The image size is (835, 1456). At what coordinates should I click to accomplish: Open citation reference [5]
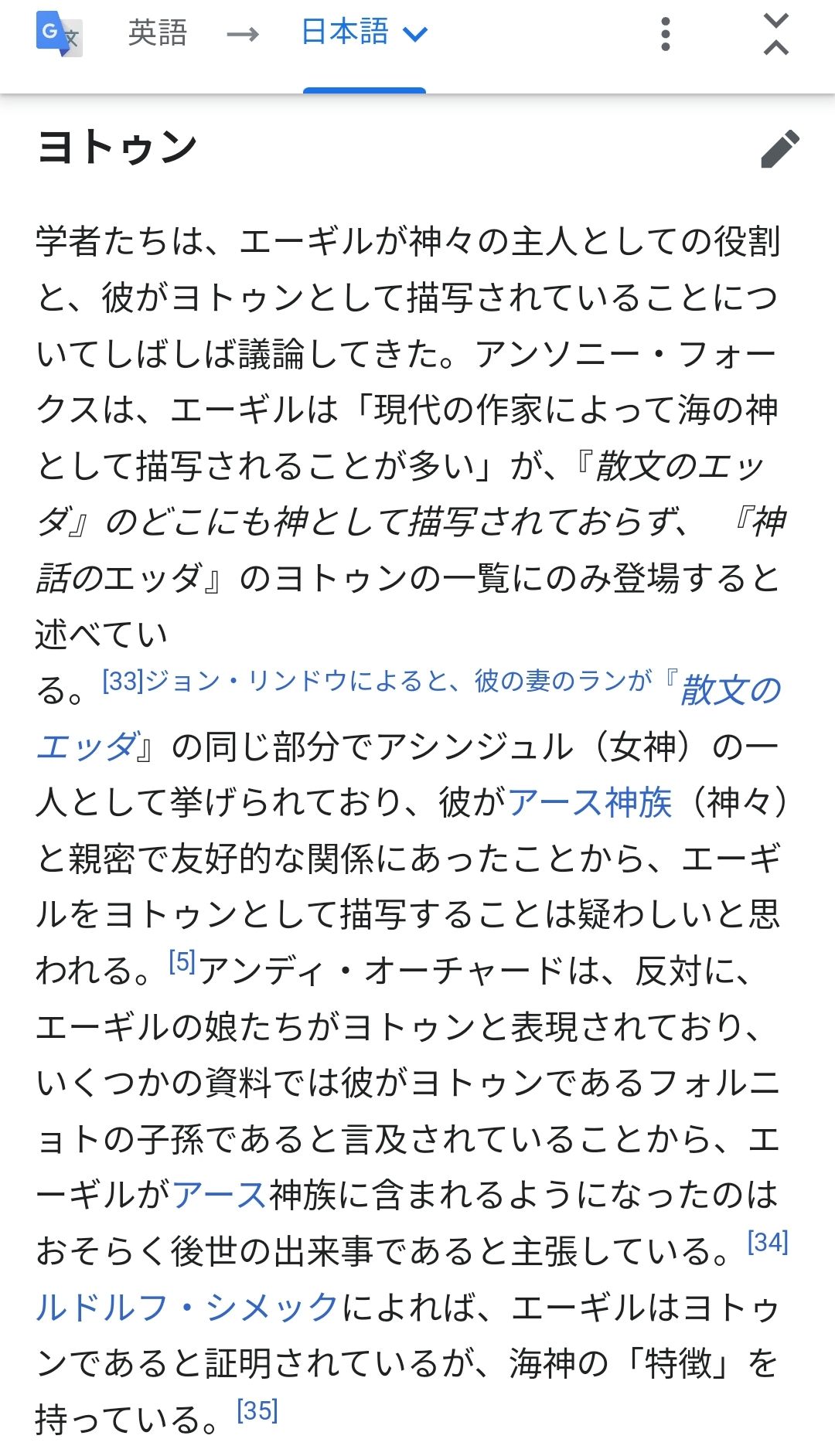(x=182, y=961)
